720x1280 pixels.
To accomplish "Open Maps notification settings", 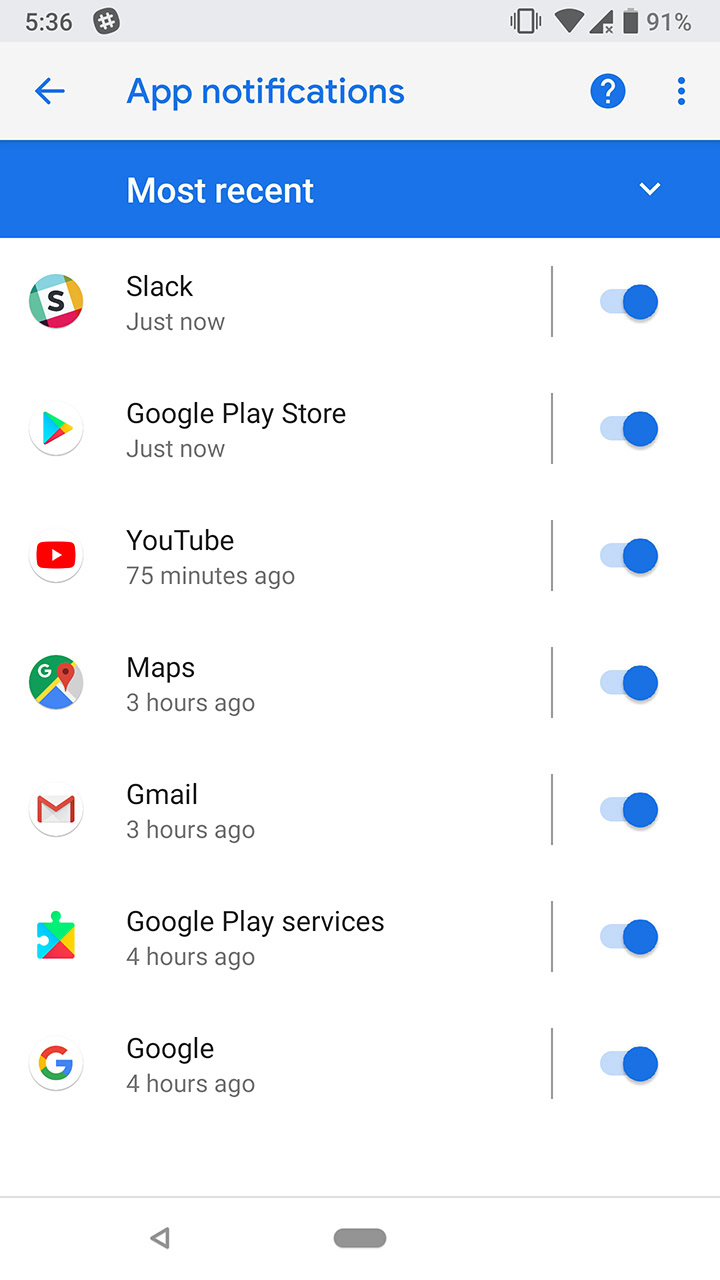I will click(x=280, y=683).
